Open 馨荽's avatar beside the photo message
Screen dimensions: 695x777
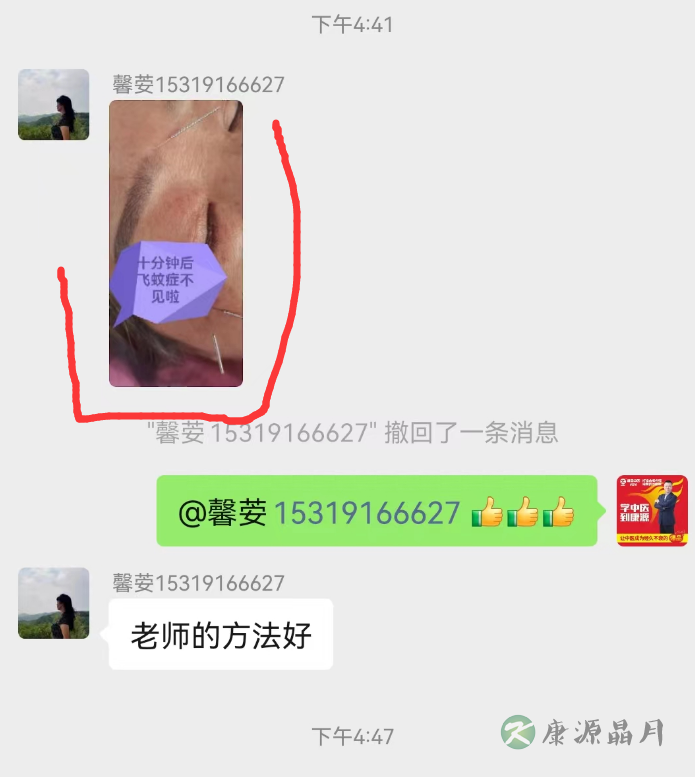[53, 104]
